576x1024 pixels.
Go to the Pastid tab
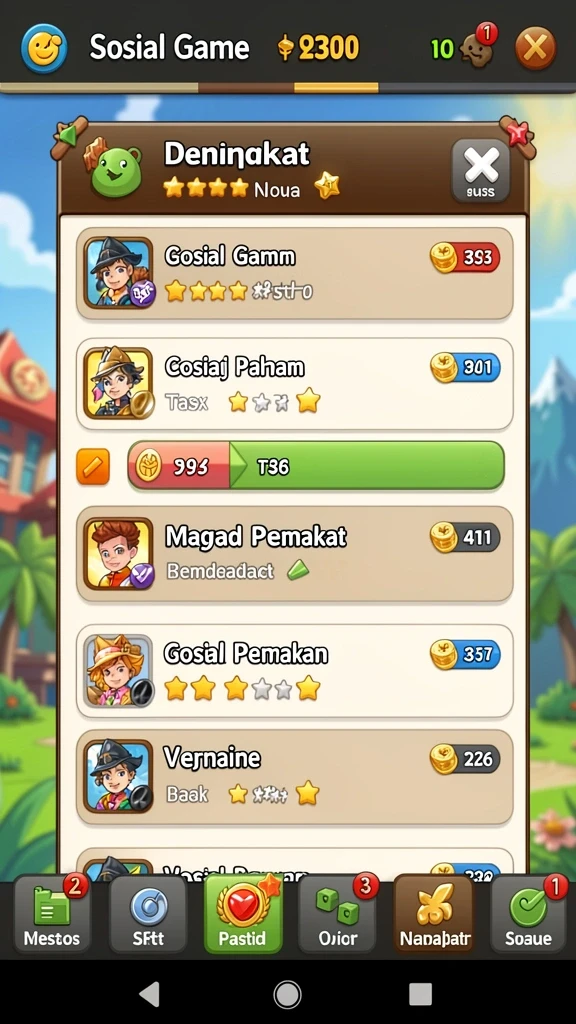242,917
